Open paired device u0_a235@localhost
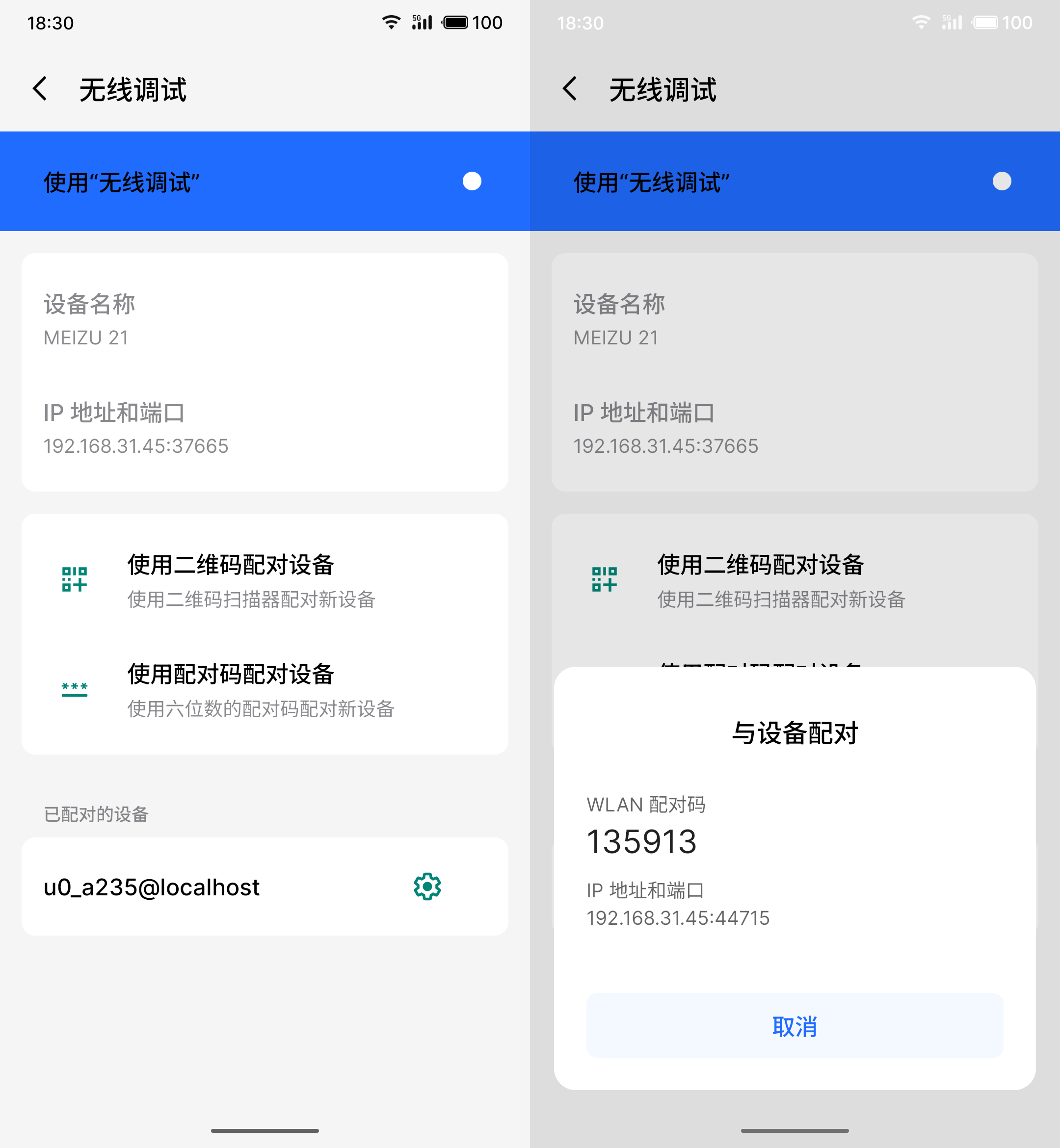The height and width of the screenshot is (1148, 1060). pos(152,887)
